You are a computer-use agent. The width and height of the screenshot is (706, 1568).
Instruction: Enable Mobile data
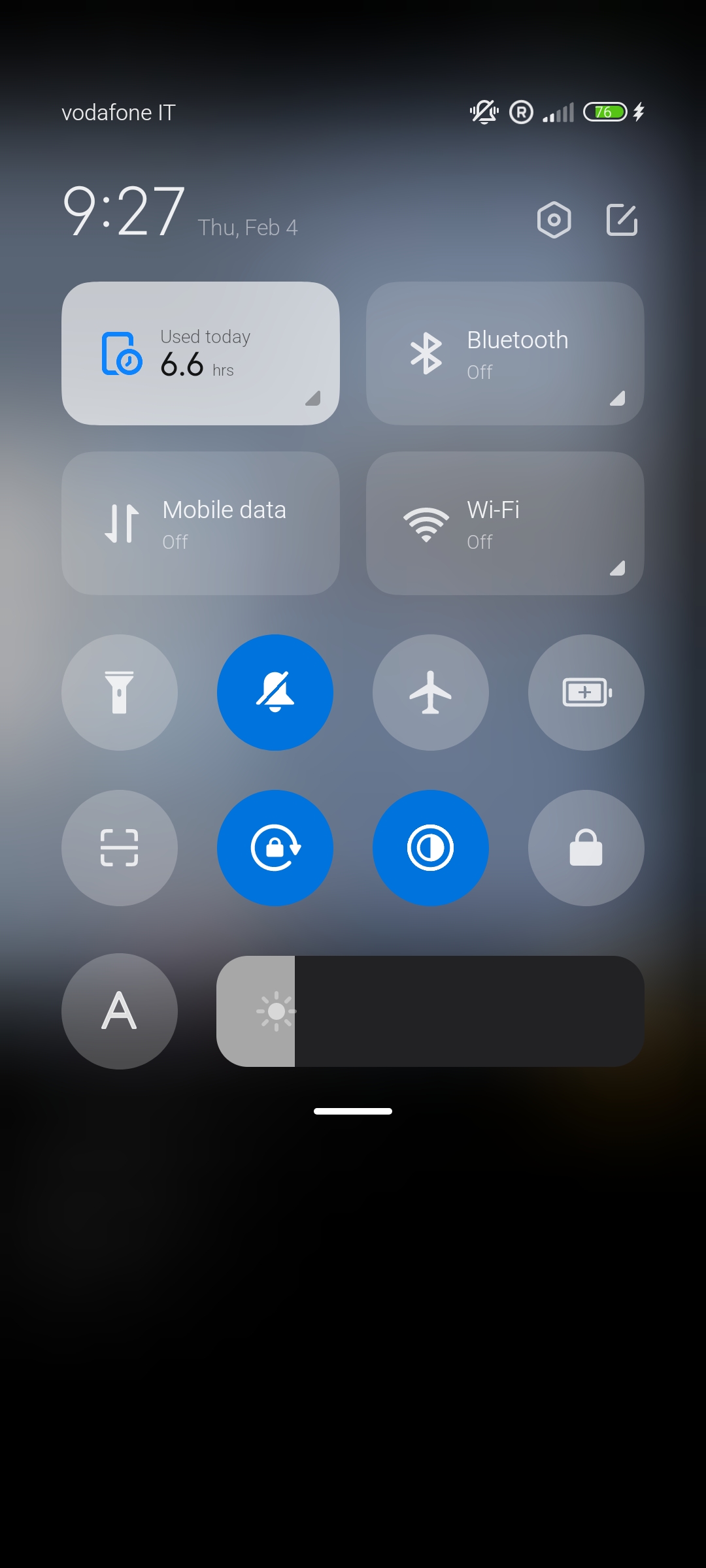200,523
